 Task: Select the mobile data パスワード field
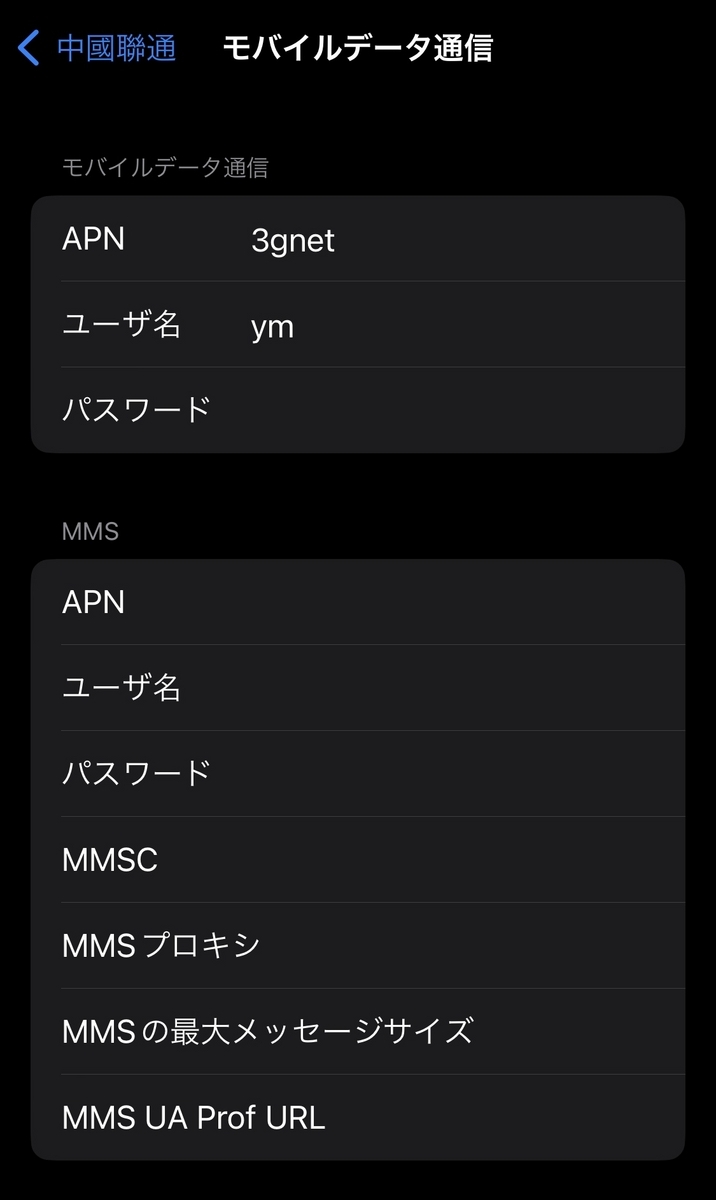358,410
